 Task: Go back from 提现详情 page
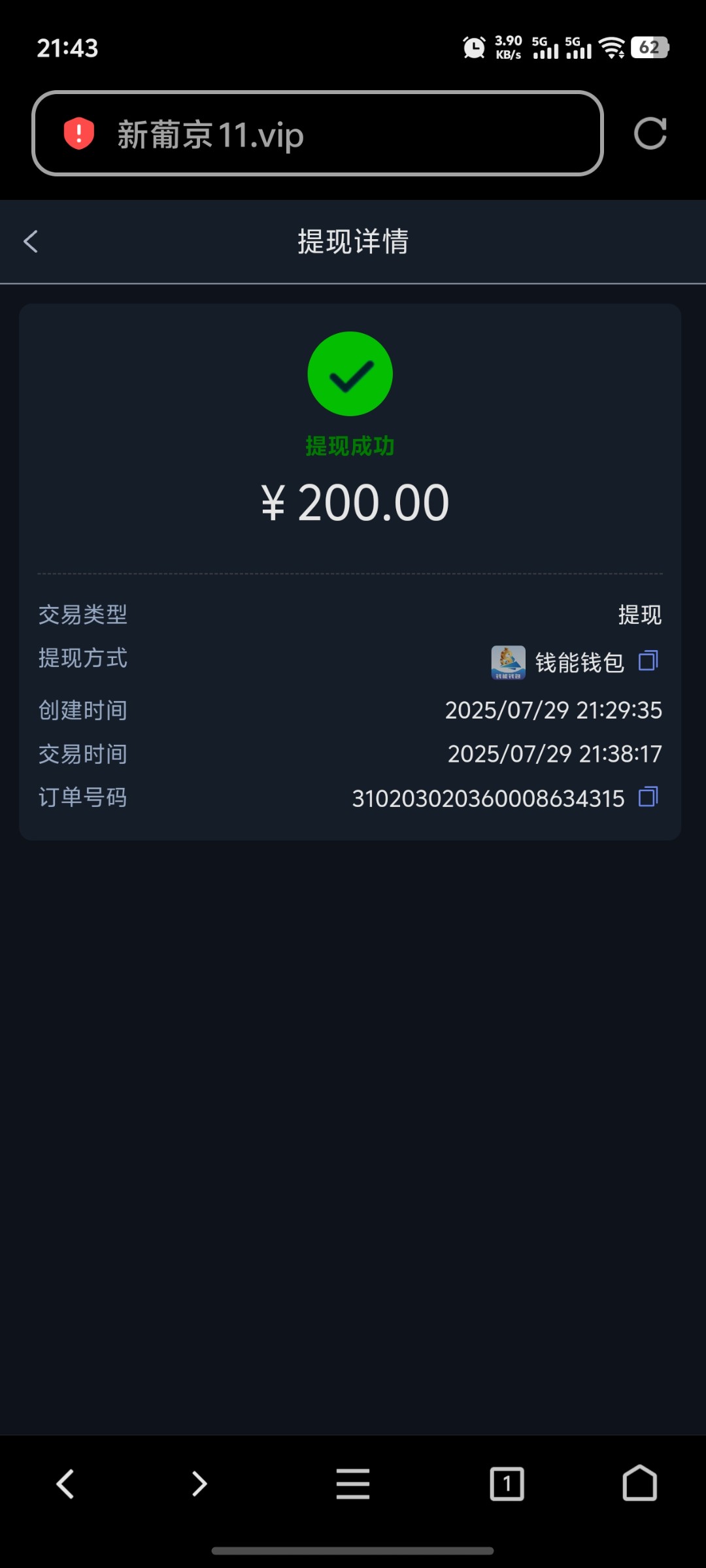(31, 242)
